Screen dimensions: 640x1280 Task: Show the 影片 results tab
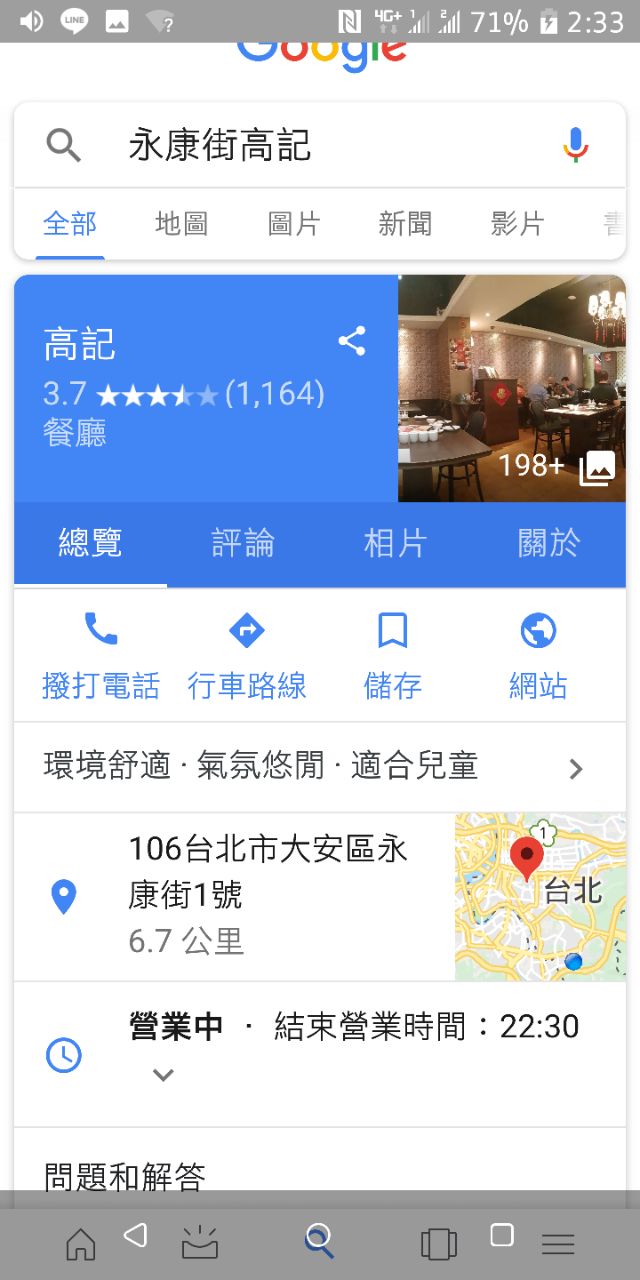coord(517,224)
